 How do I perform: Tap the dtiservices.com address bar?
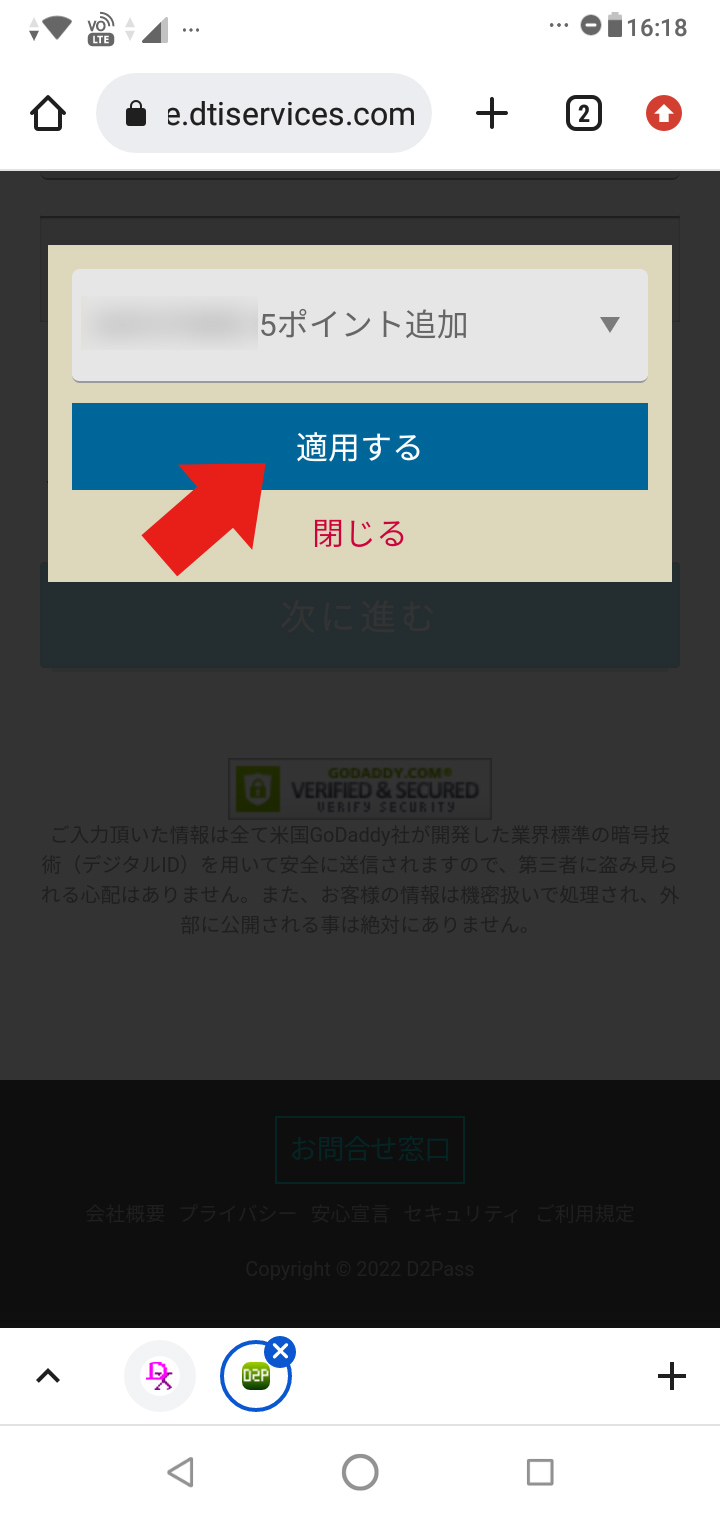[x=264, y=114]
